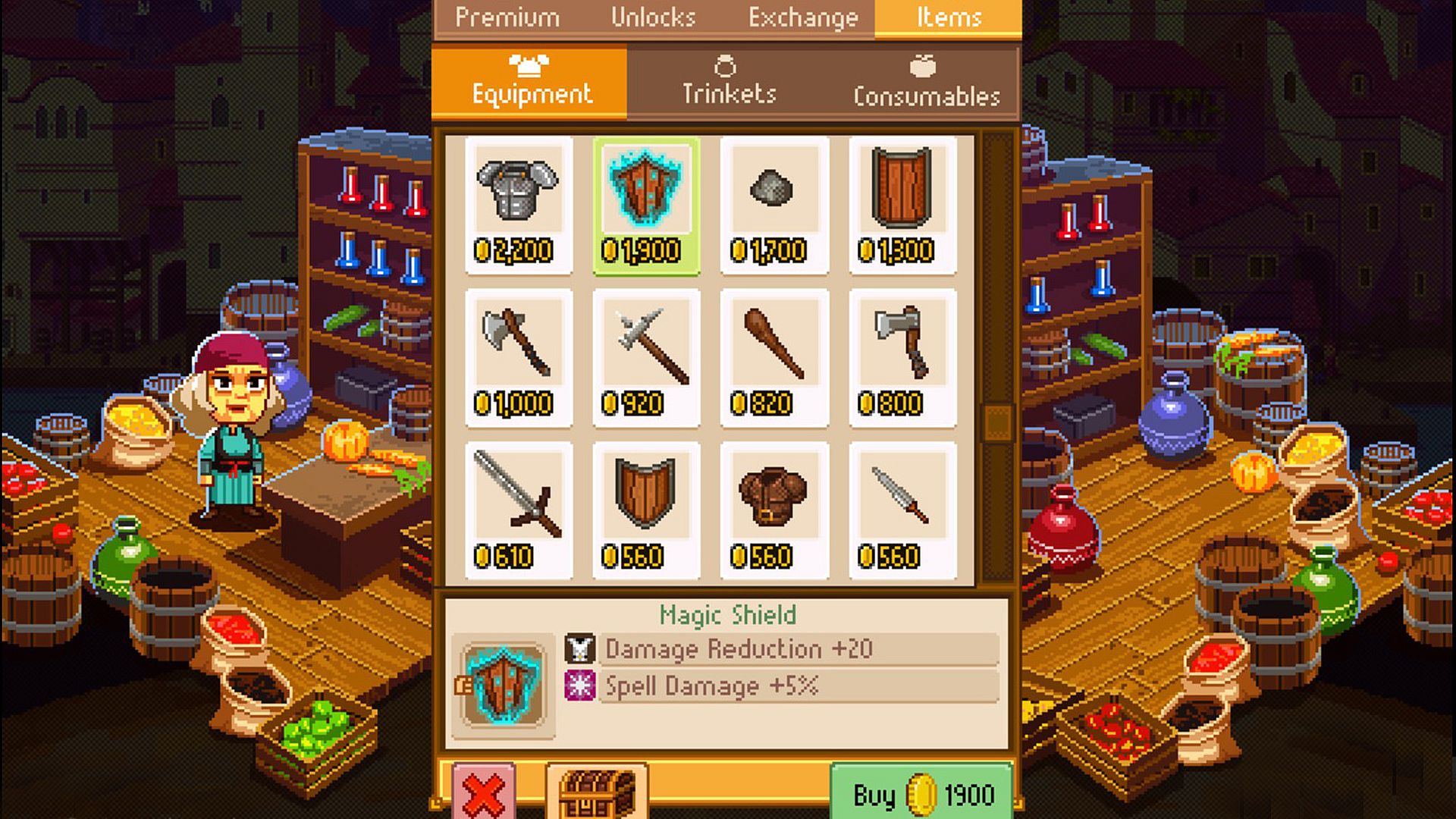
Task: Switch to the Consumables category
Action: pyautogui.click(x=925, y=82)
